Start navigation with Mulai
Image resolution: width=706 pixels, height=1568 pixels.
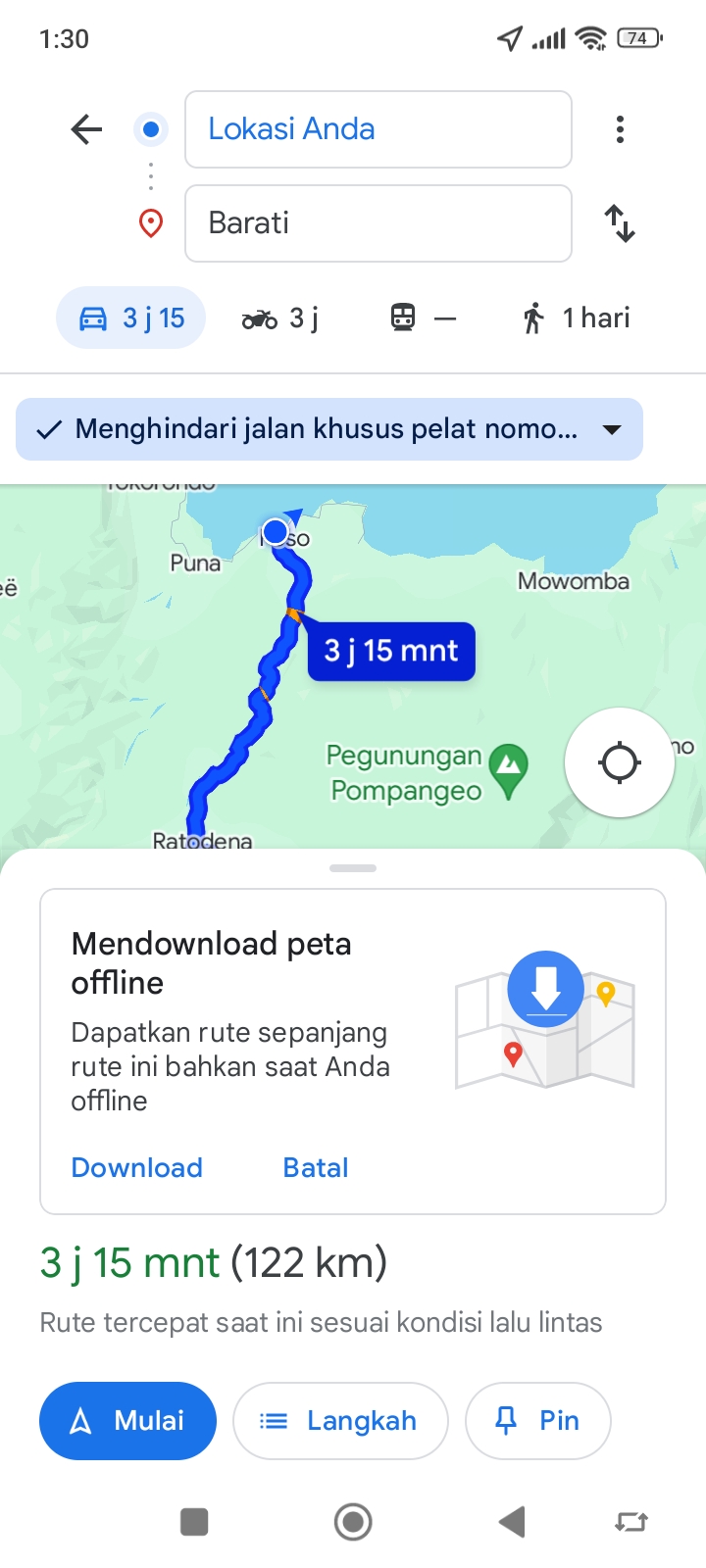tap(127, 1421)
